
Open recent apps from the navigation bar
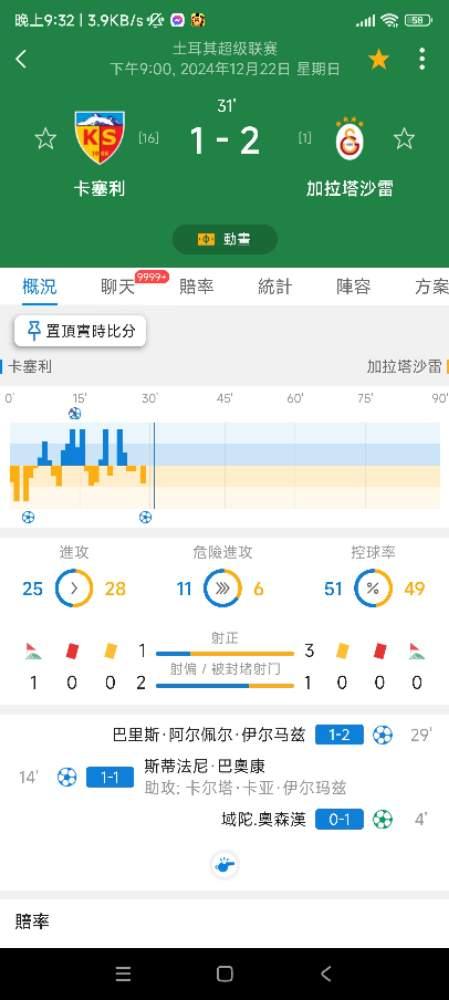point(122,973)
